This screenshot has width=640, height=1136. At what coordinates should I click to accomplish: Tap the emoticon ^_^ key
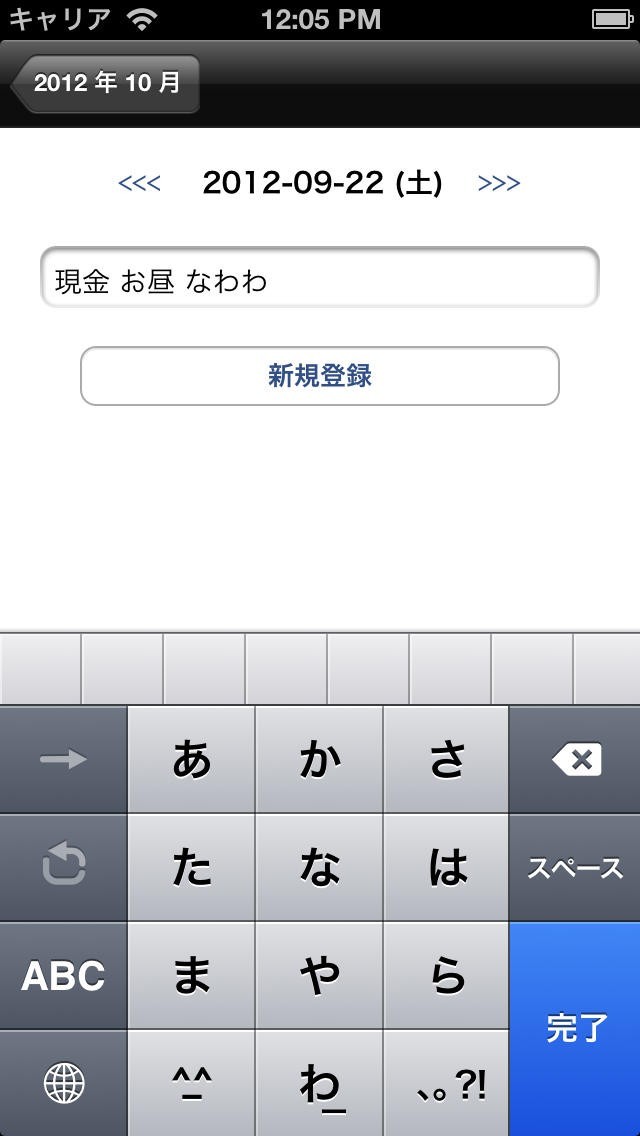(x=192, y=1083)
